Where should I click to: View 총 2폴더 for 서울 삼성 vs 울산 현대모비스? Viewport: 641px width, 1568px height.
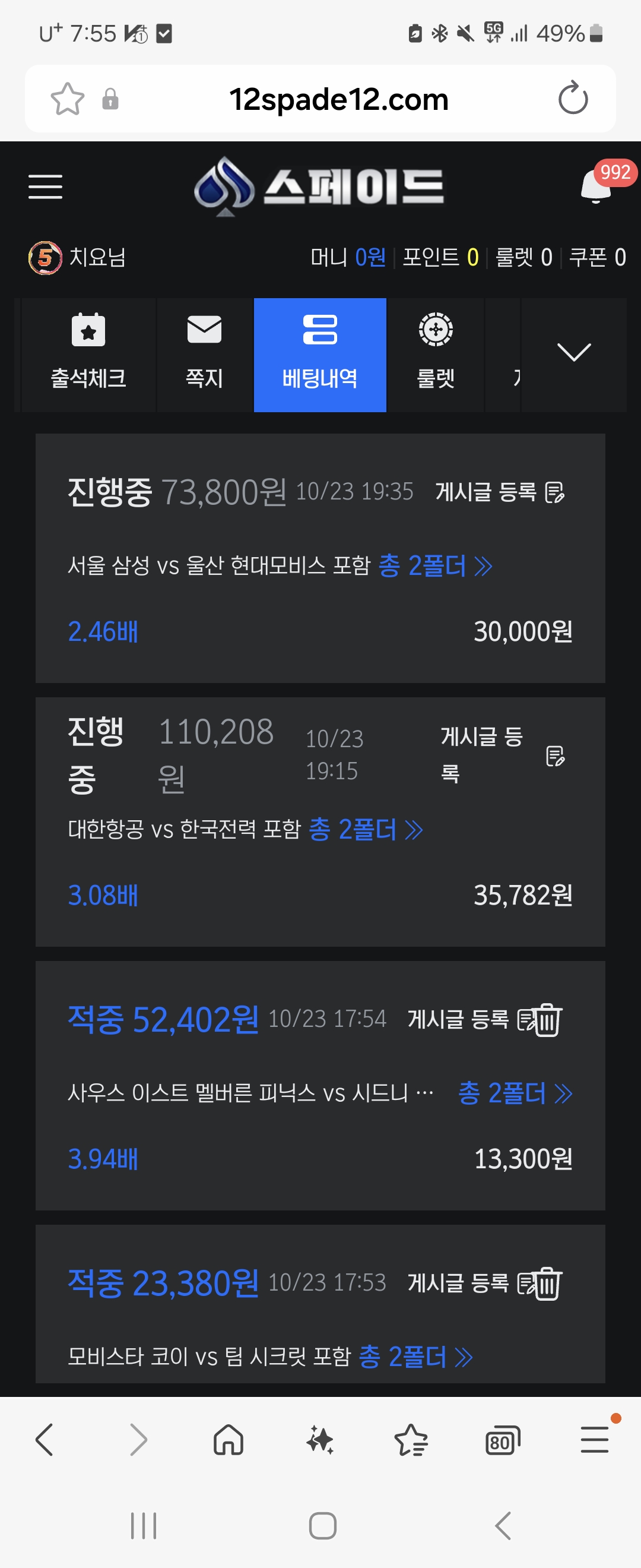[435, 566]
